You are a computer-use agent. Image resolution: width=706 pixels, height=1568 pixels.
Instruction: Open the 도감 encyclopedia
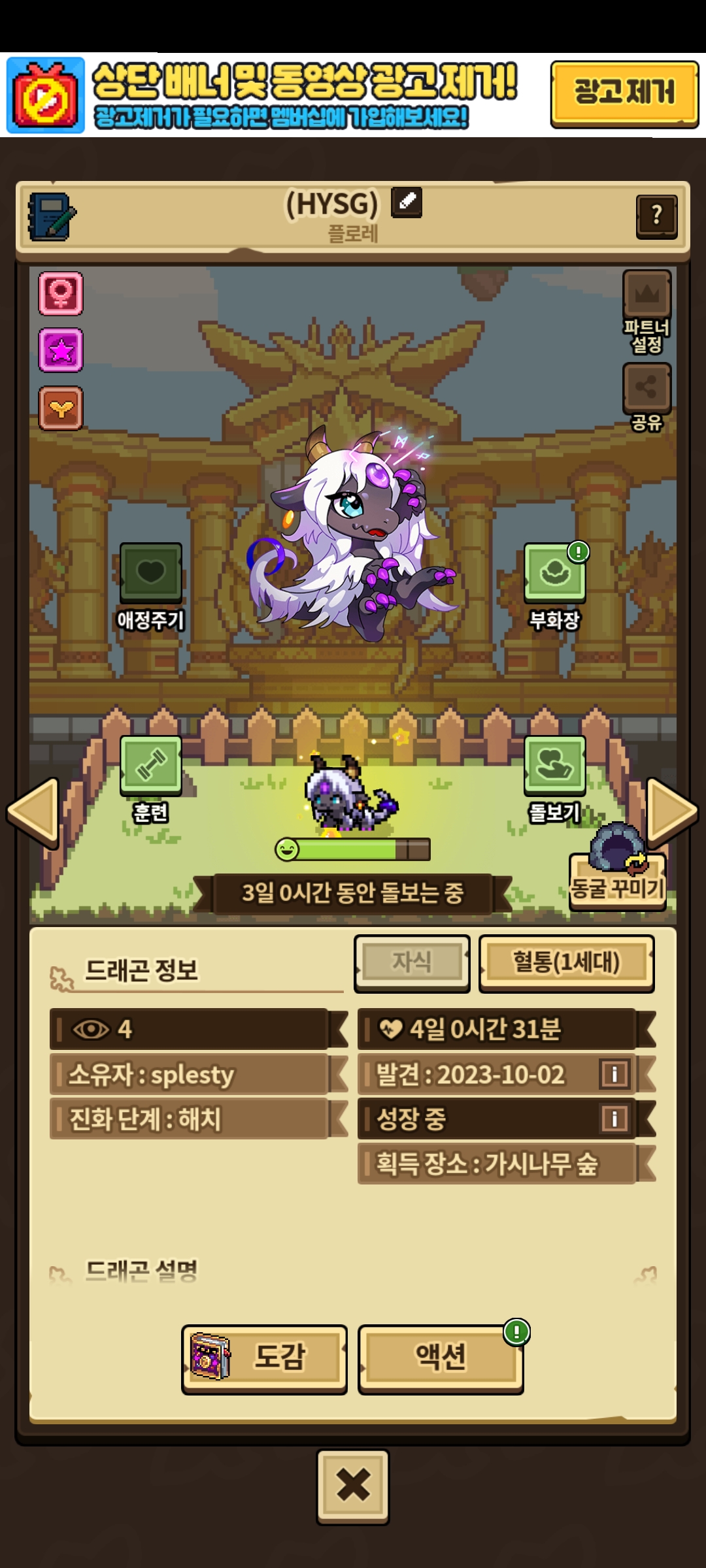(x=264, y=1358)
